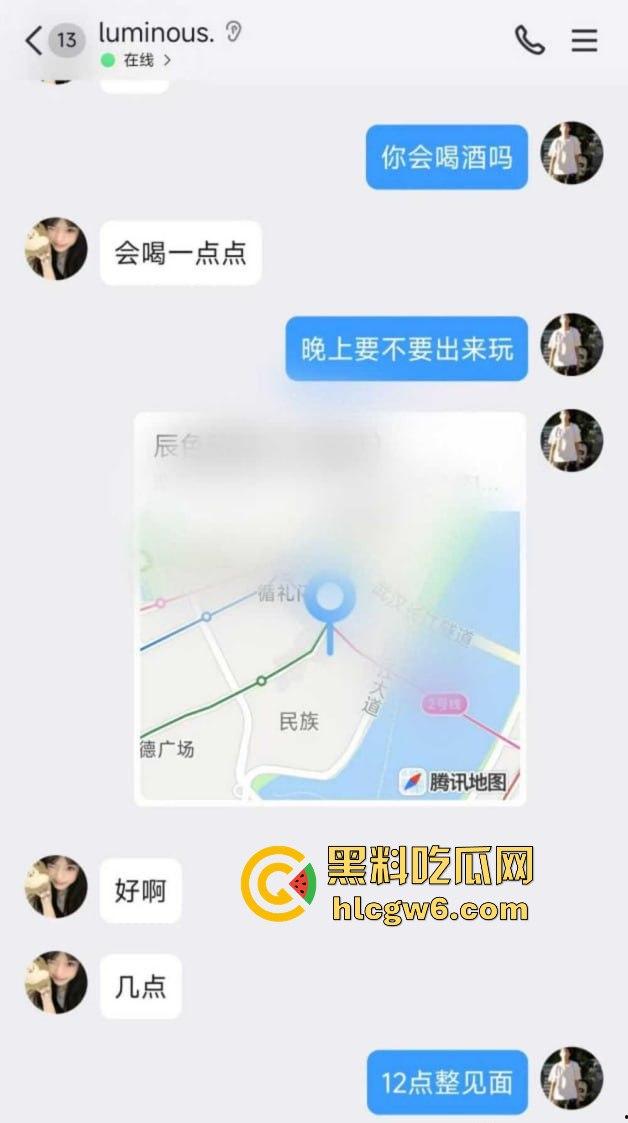Screen dimensions: 628x1123
Task: Open the shared Tencent Maps location card
Action: click(x=330, y=608)
